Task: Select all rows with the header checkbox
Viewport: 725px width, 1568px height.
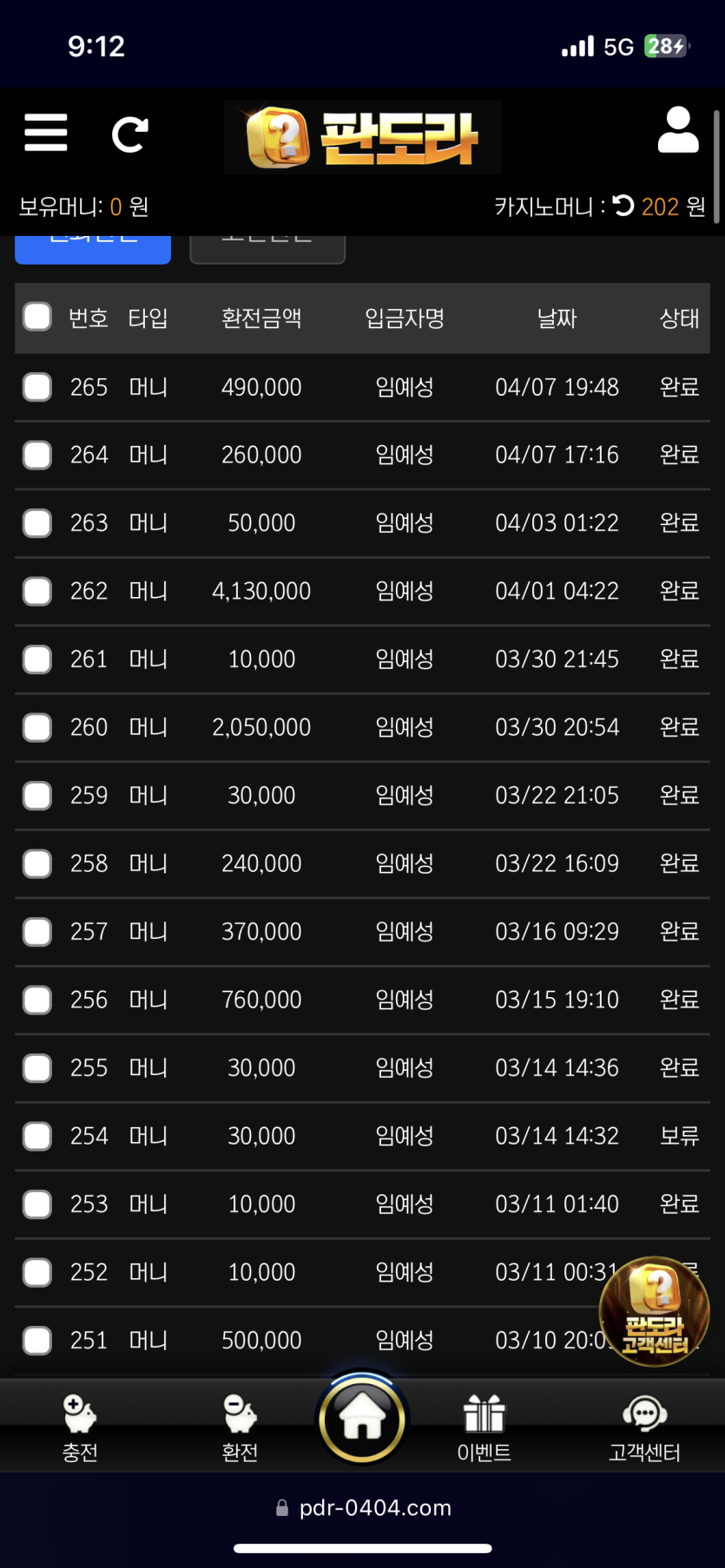Action: (37, 317)
